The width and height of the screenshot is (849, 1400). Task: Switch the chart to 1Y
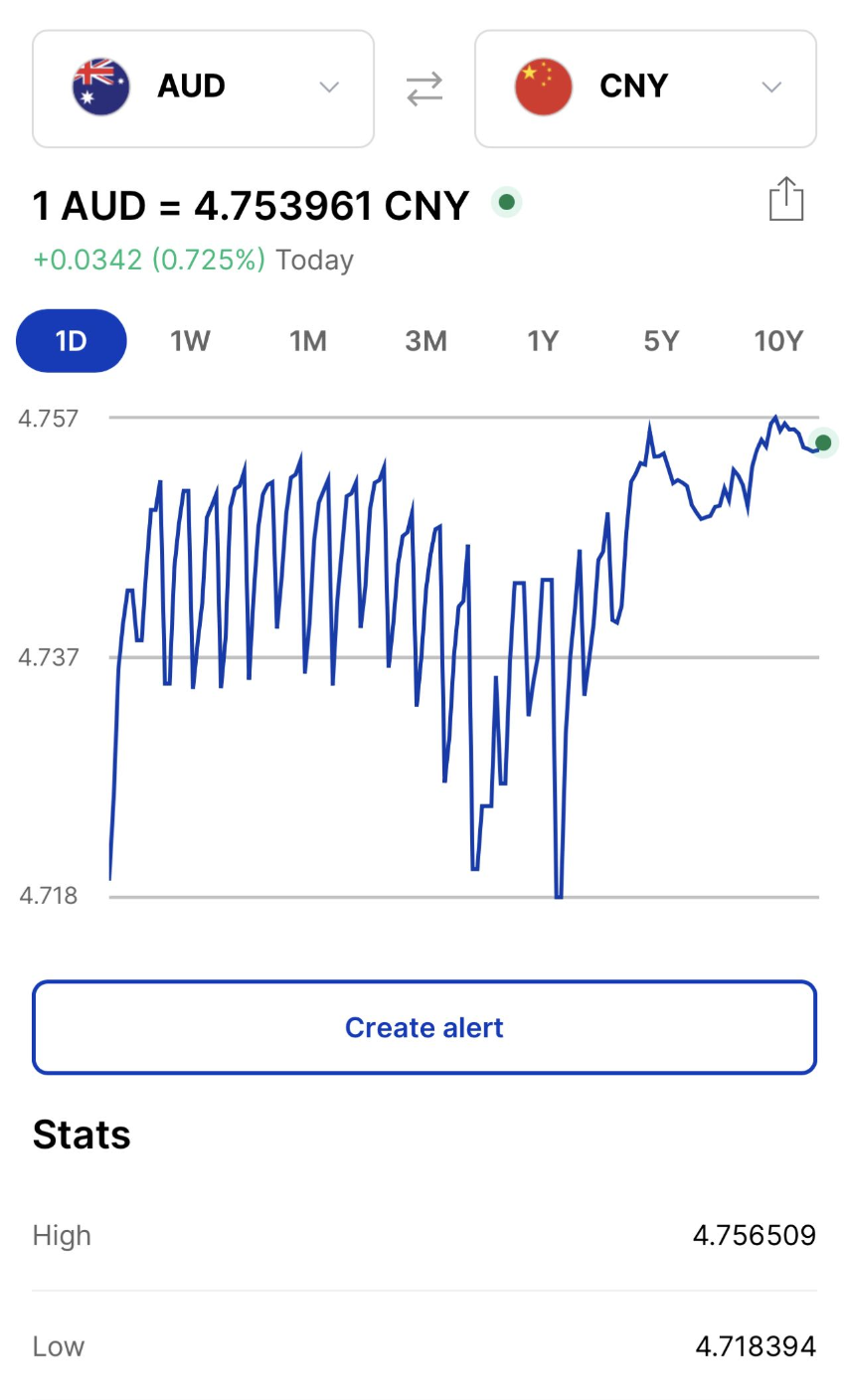tap(543, 341)
